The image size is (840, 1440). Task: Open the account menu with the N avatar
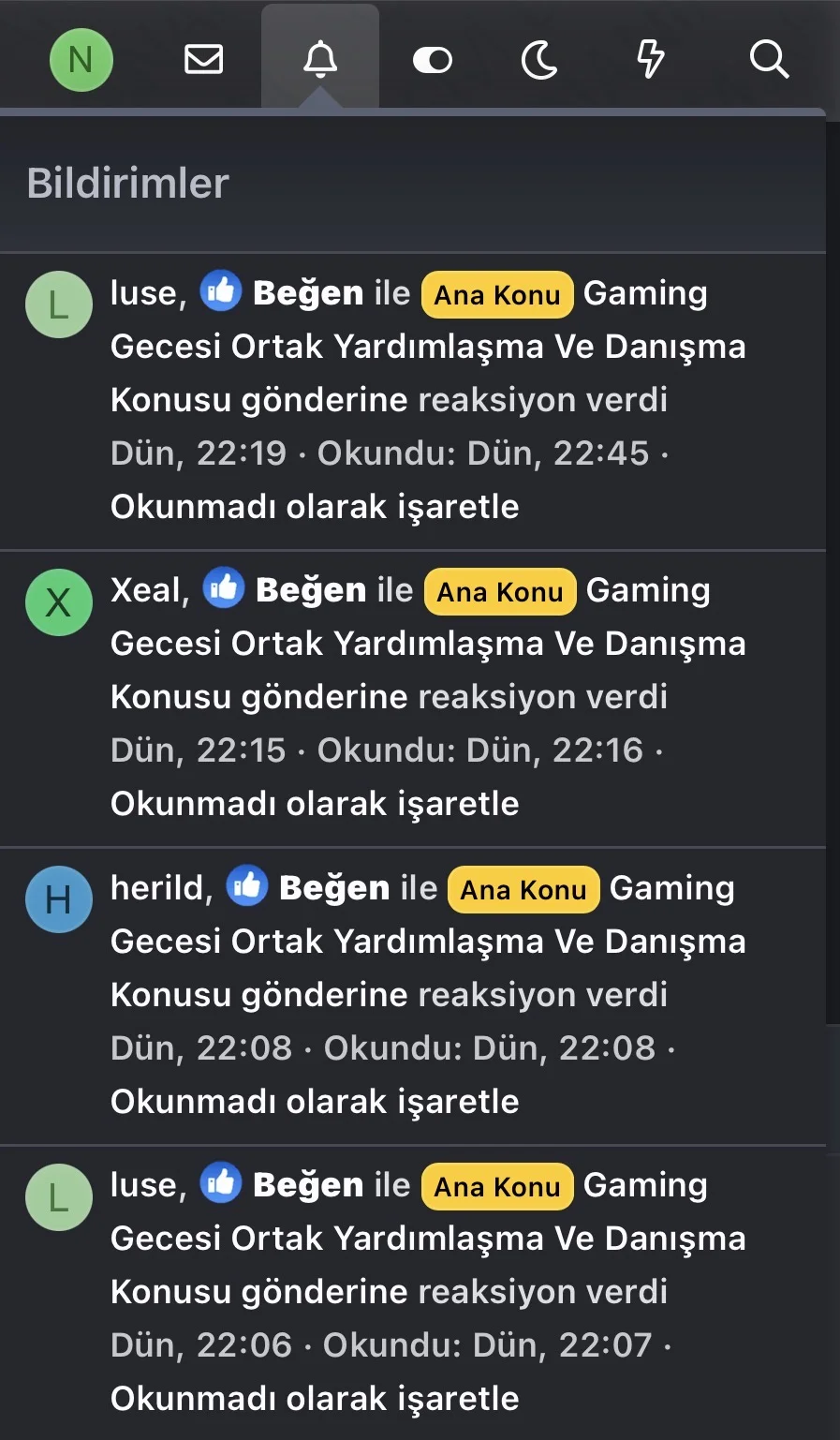click(81, 60)
